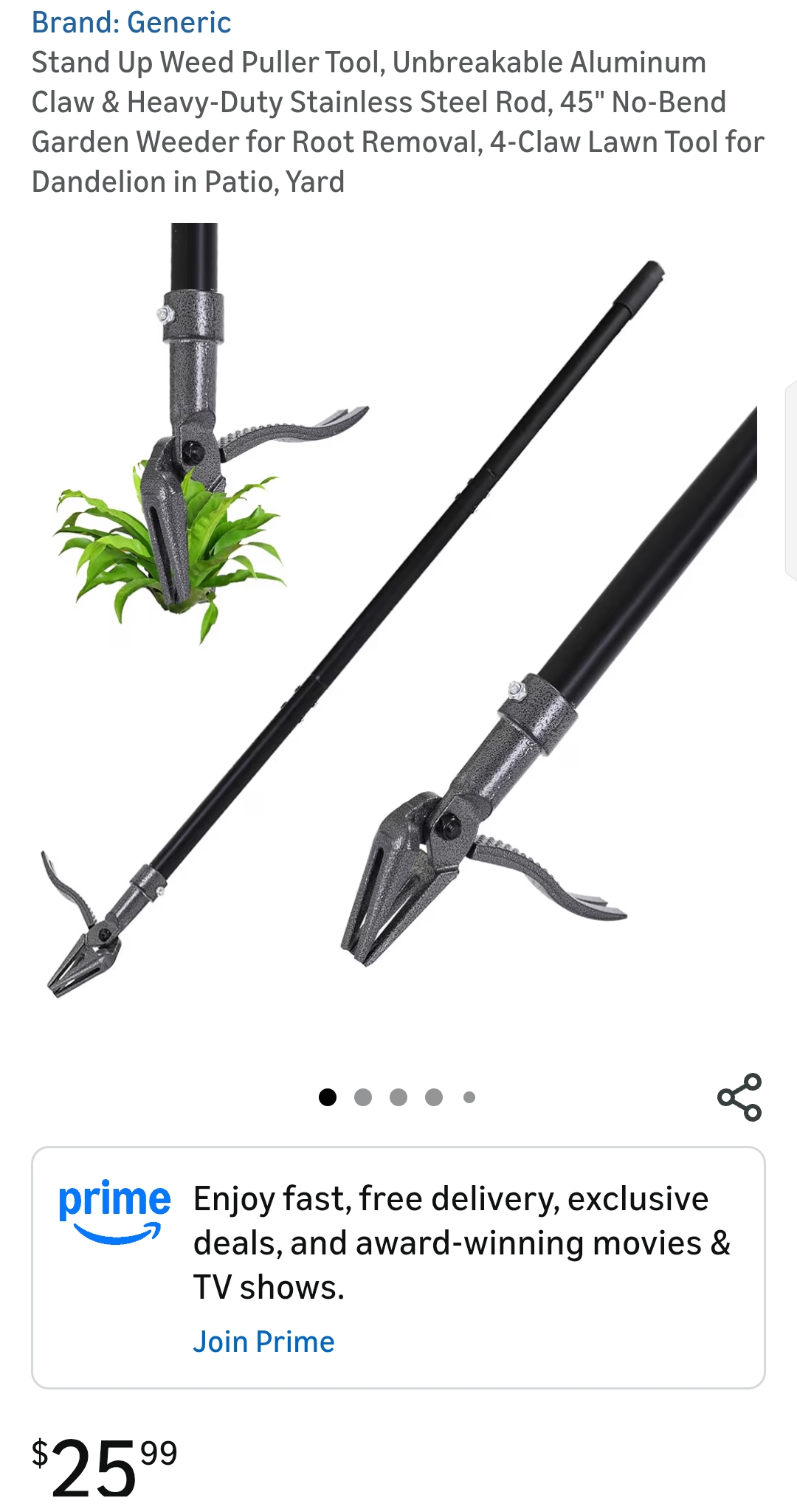Tap the Join Prime link
Viewport: 797px width, 1512px height.
click(263, 1342)
